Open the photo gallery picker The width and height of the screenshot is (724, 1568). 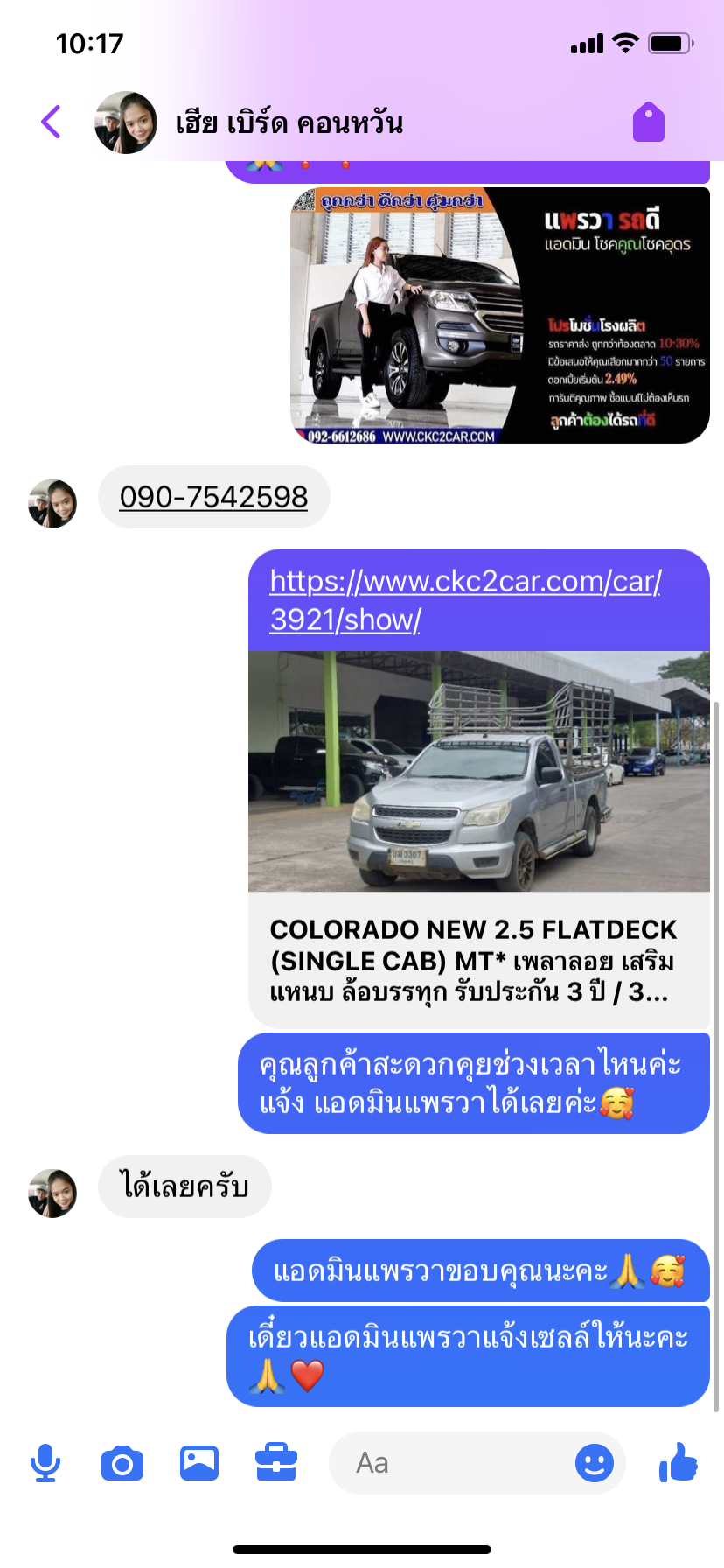pos(199,1462)
